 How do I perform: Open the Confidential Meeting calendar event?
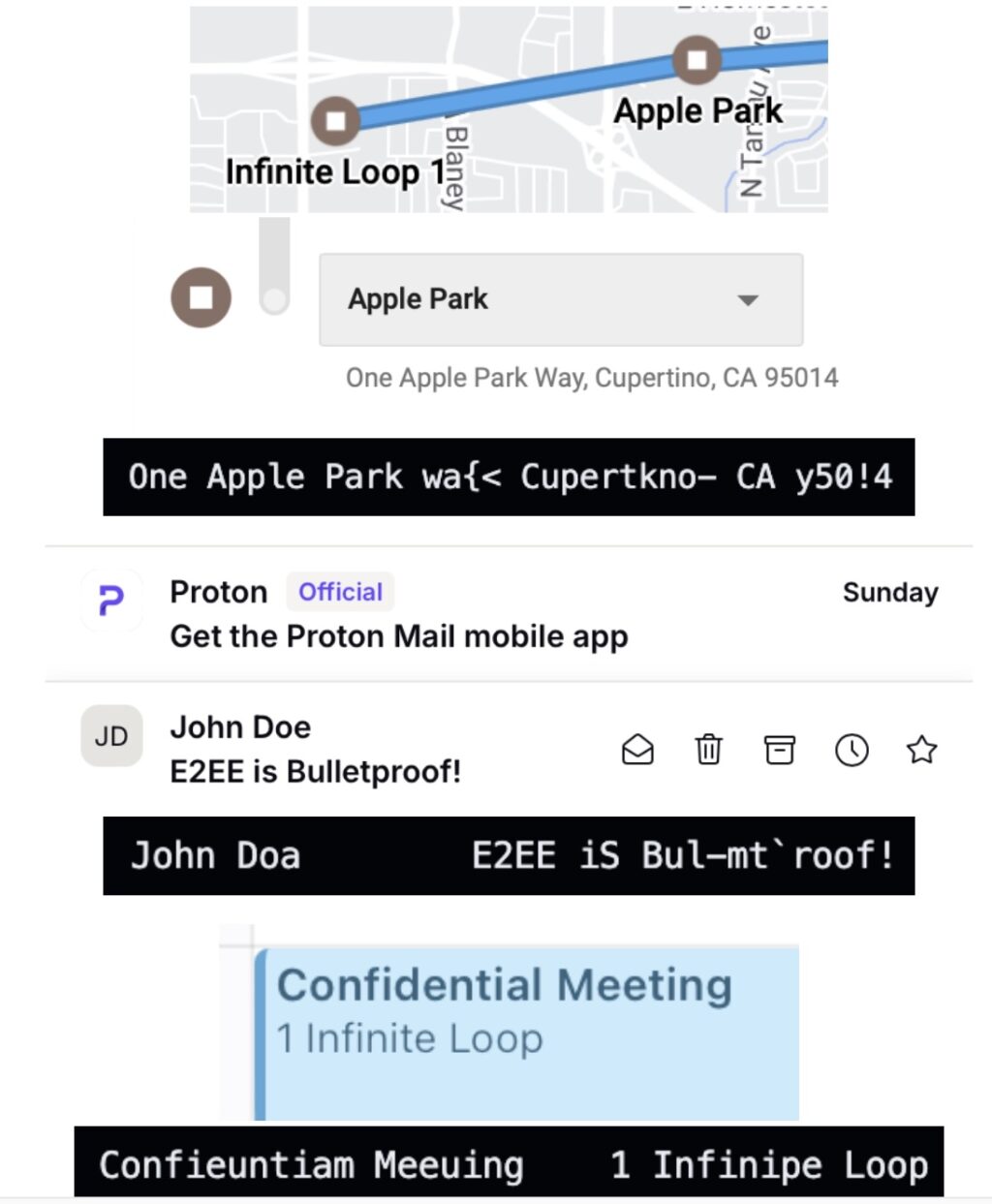[505, 985]
